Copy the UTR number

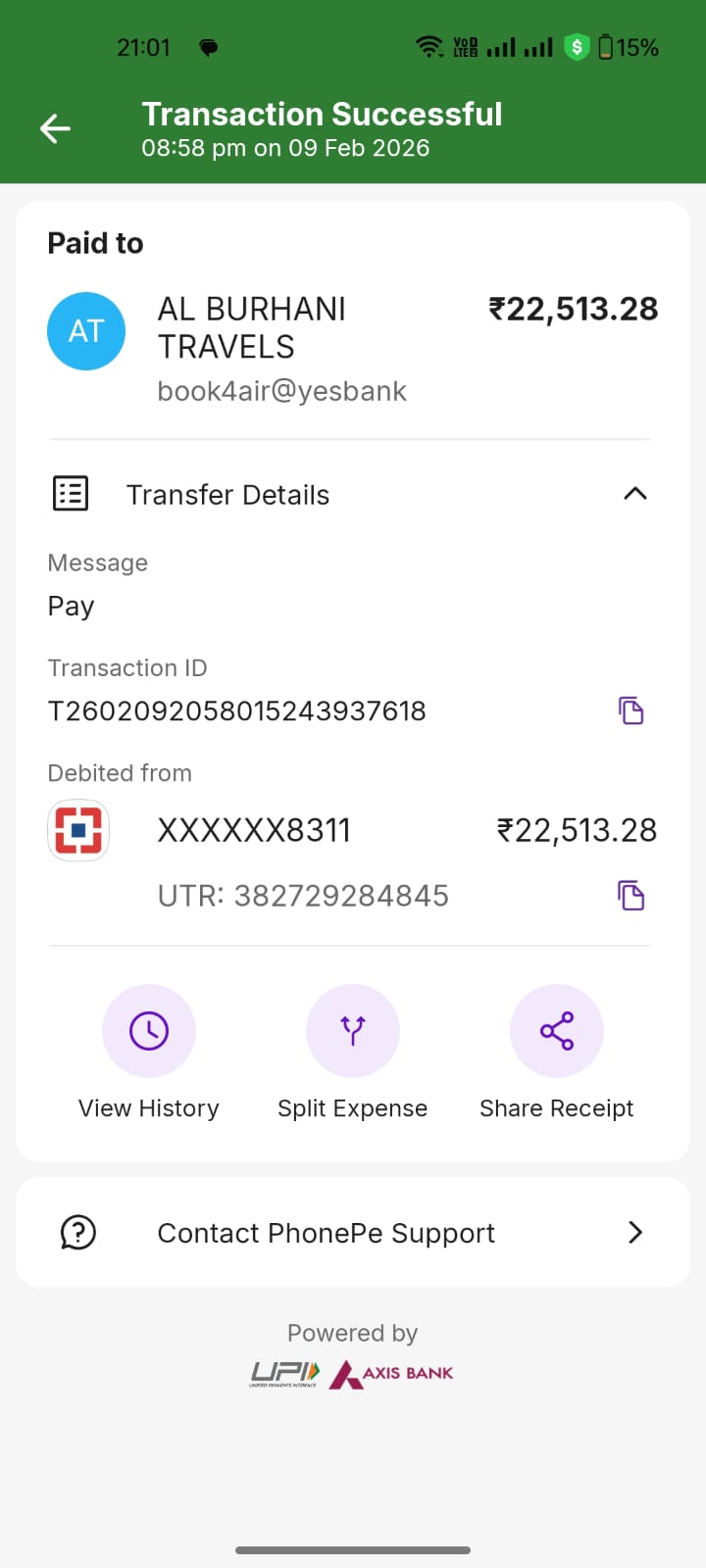pos(630,896)
